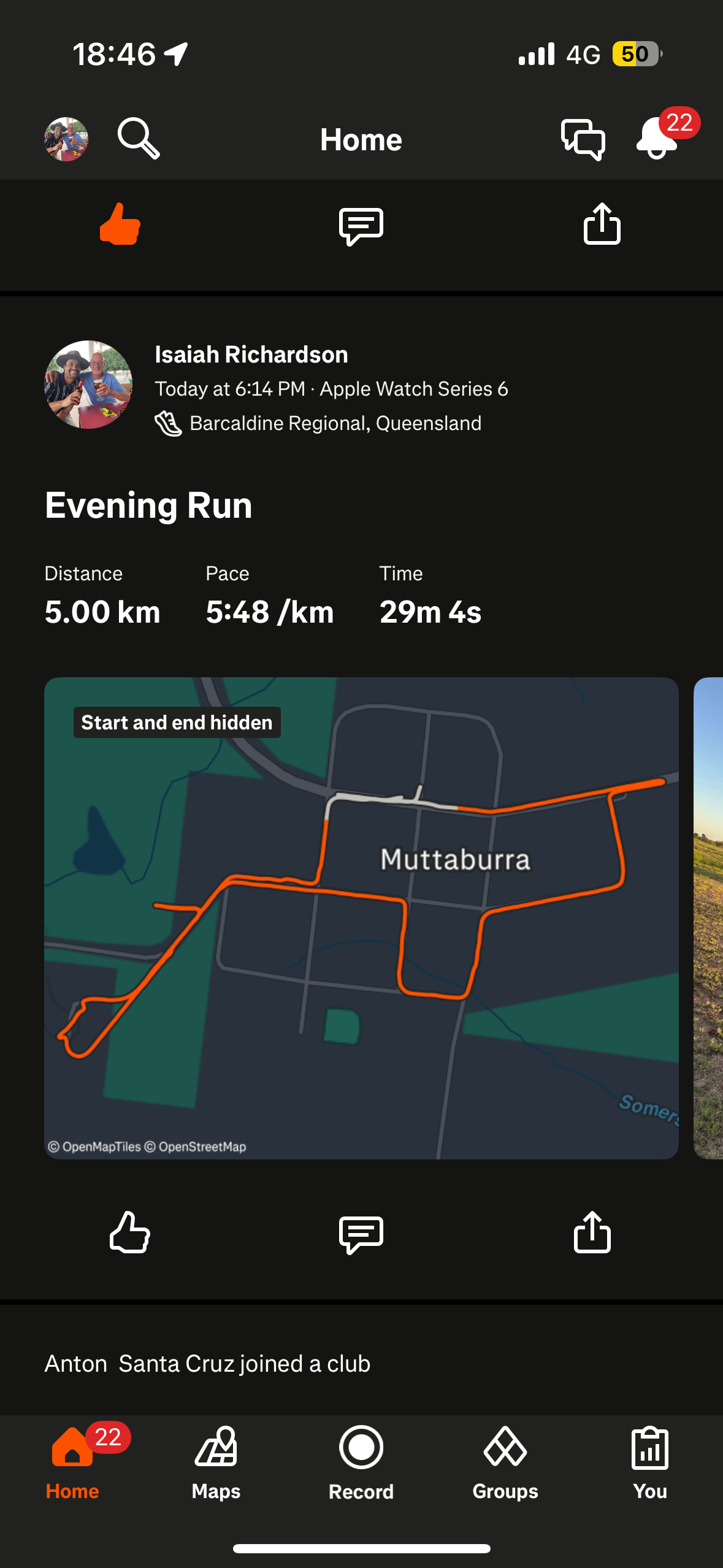Open the notifications bell

pyautogui.click(x=657, y=139)
